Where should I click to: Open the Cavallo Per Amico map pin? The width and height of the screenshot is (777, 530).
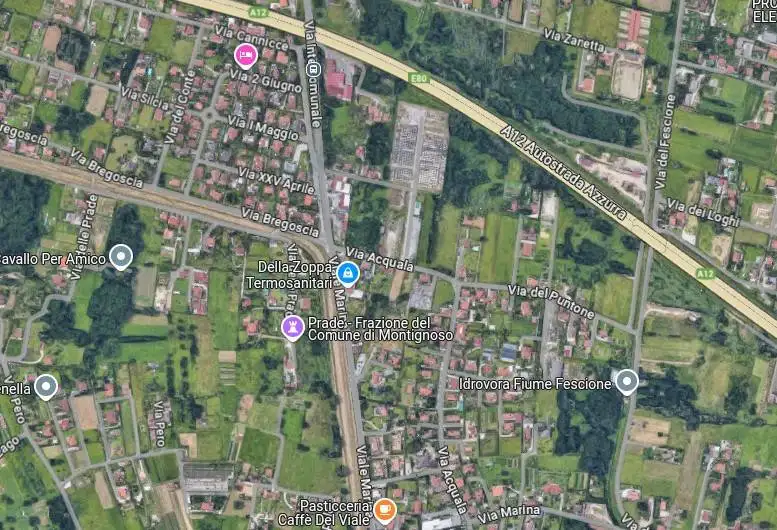(121, 257)
